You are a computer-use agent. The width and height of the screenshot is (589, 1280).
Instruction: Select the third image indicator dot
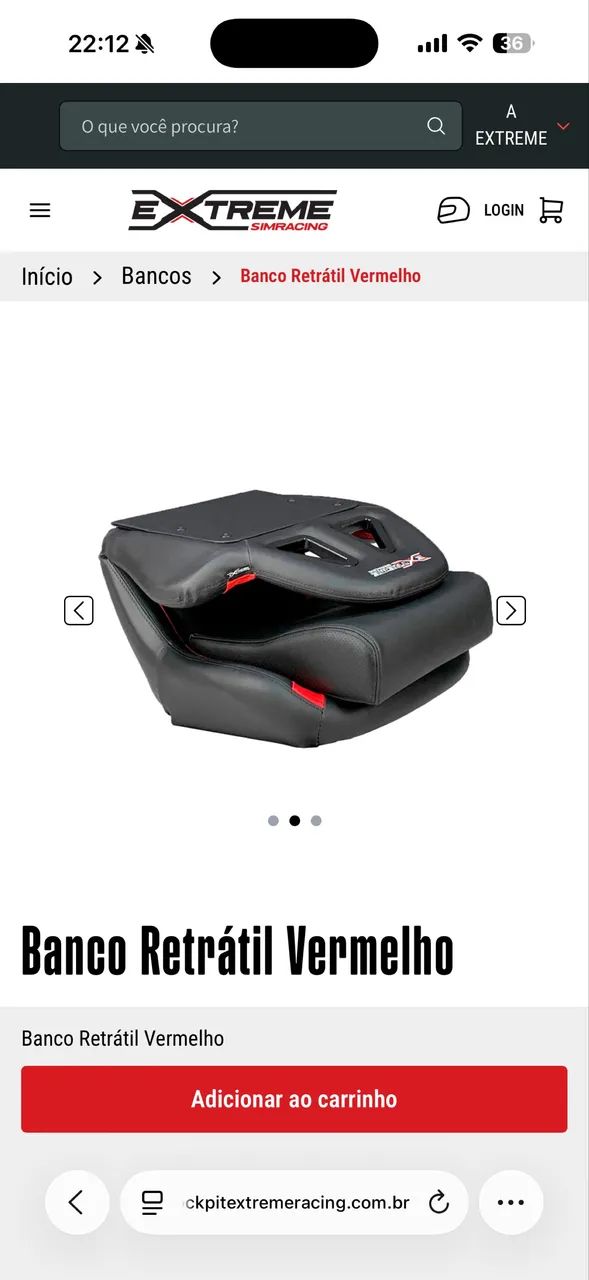pos(316,821)
